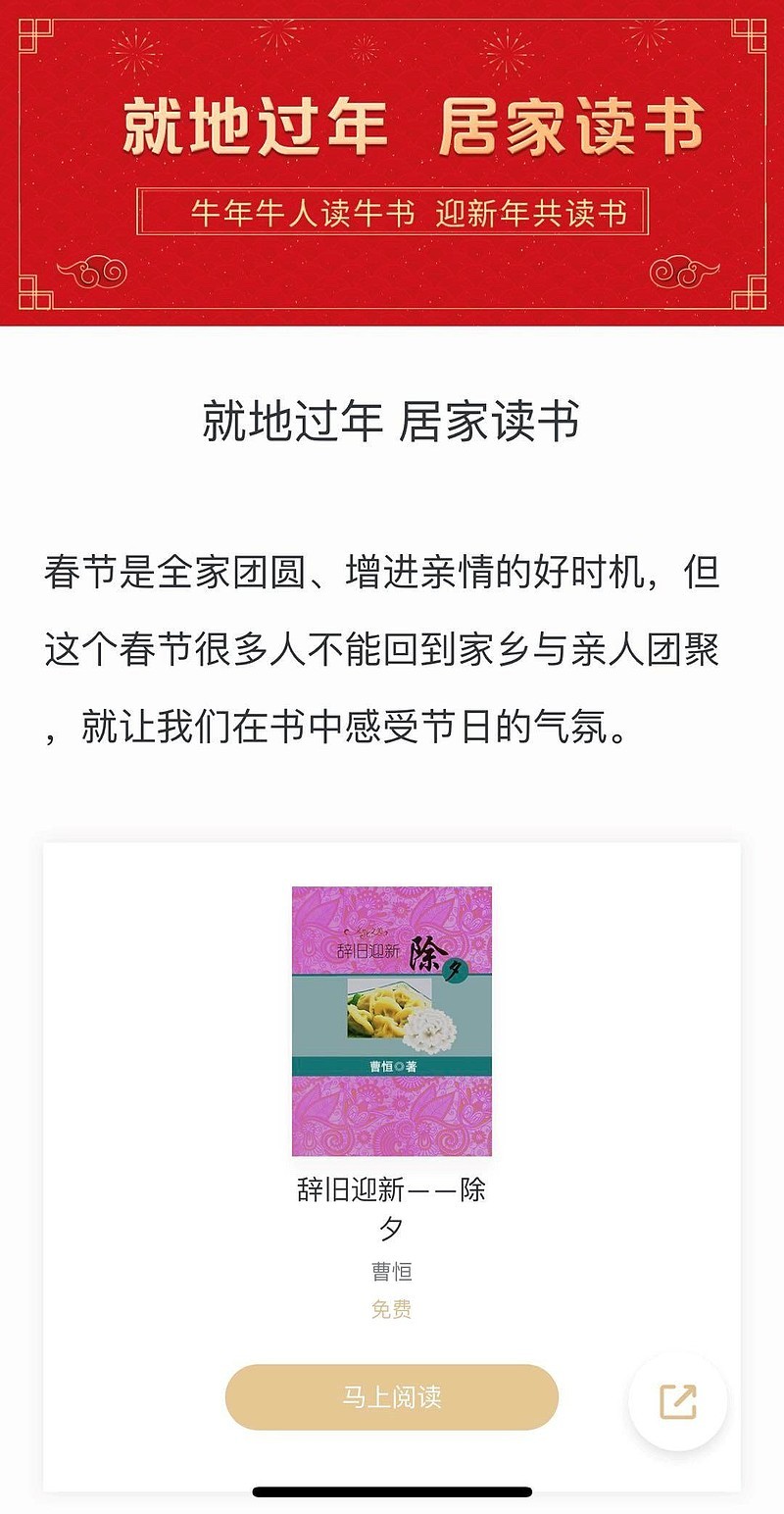The height and width of the screenshot is (1514, 784).
Task: Open the 辞旧迎新——除夕 book cover
Action: click(x=391, y=1022)
